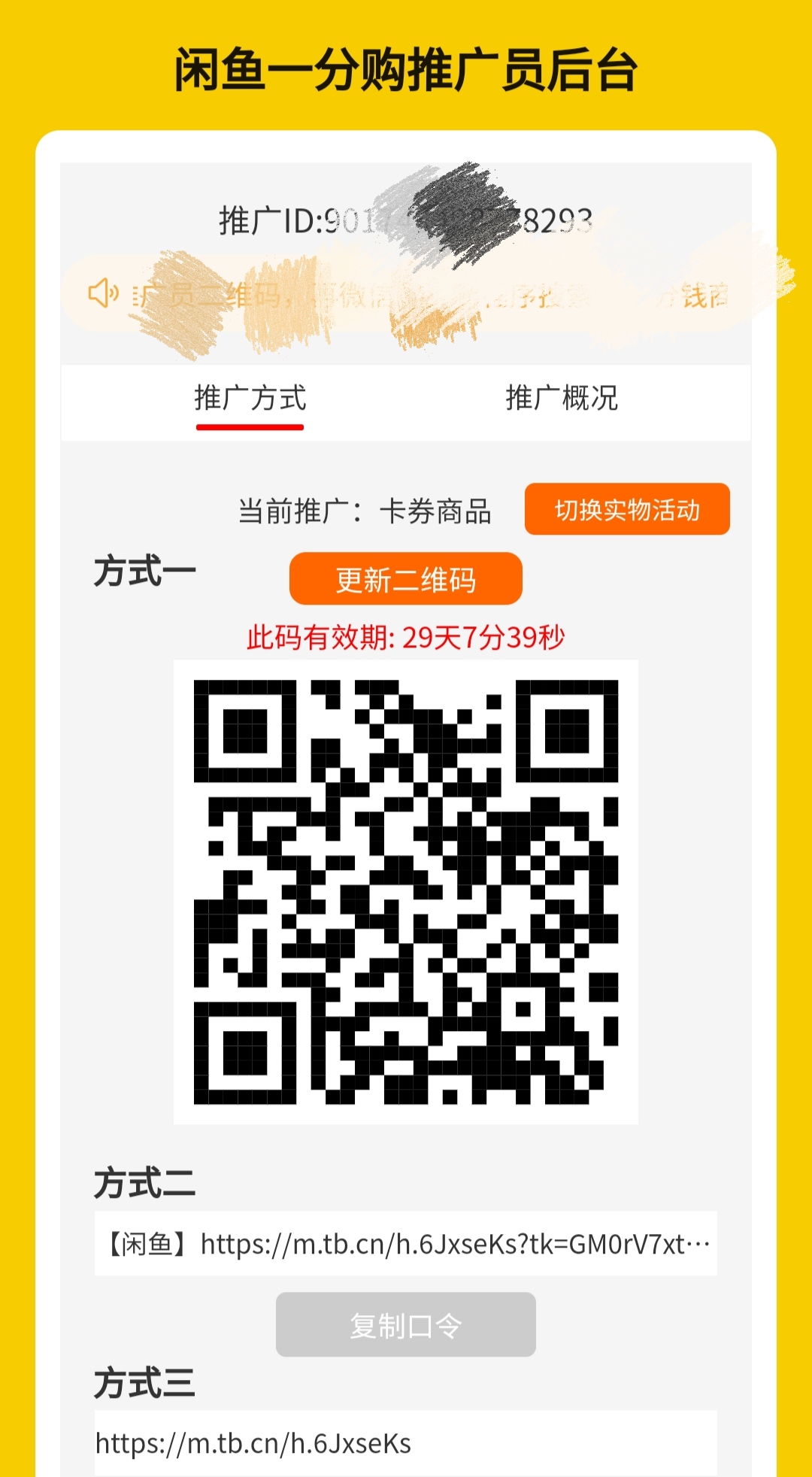Switch to the 推广概况 tab
Screen dimensions: 812x1477
(561, 399)
